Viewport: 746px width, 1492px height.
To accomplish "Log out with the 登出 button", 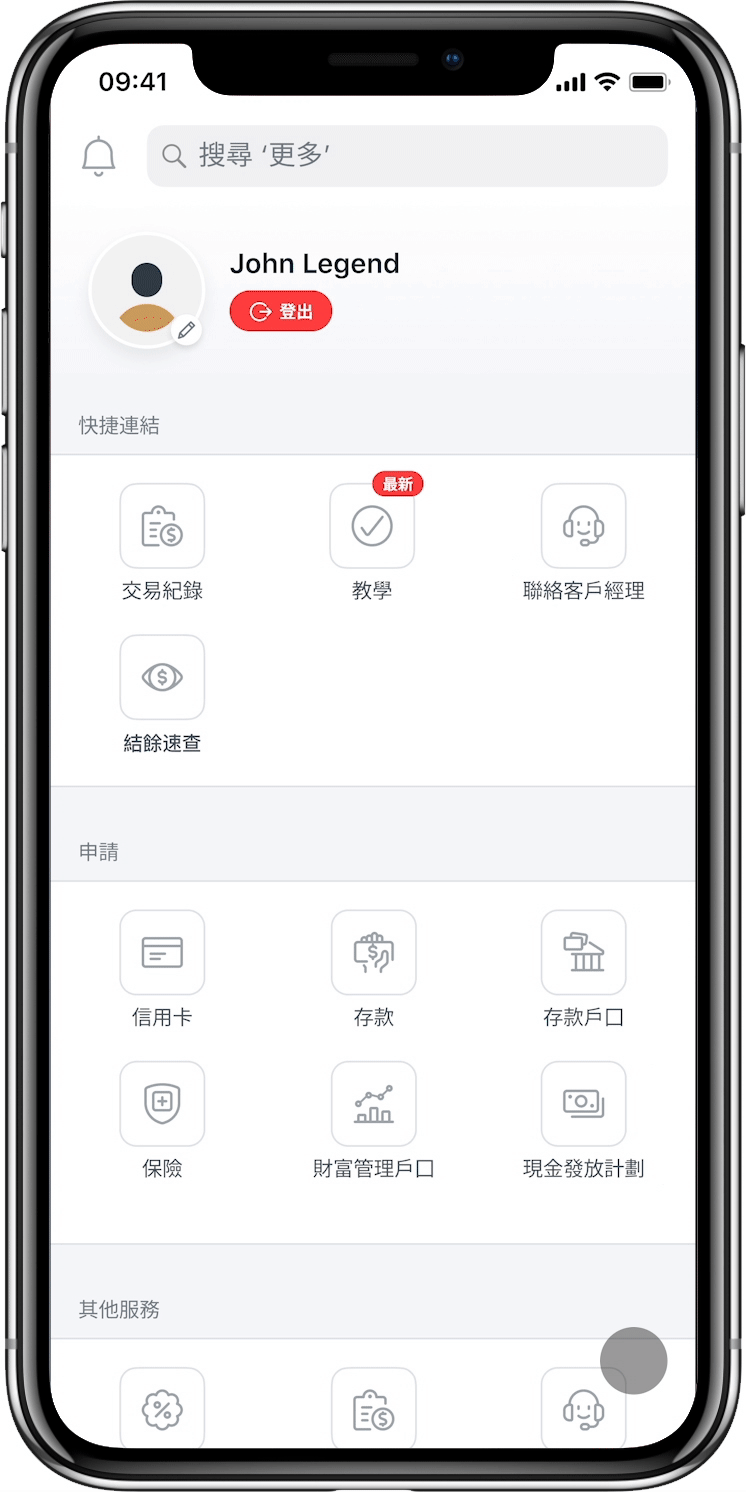I will [x=281, y=312].
